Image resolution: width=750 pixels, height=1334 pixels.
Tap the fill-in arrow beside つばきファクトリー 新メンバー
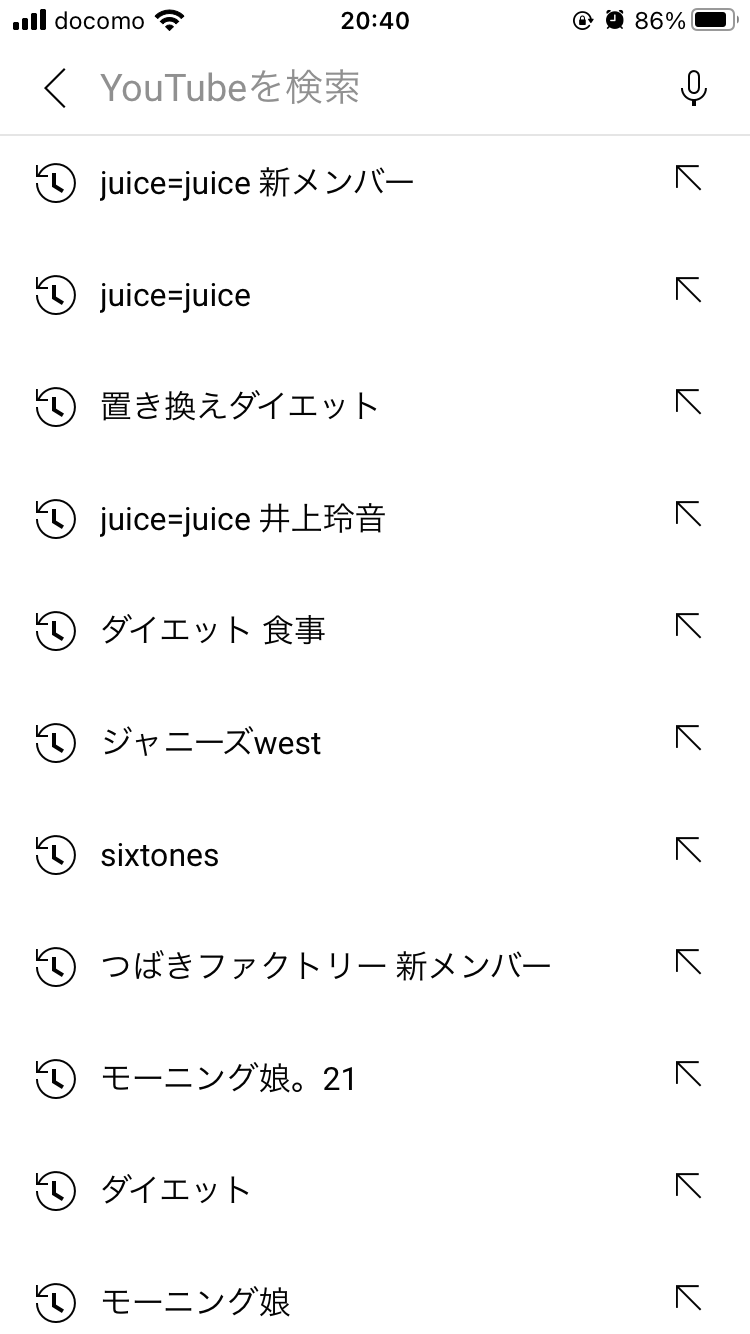[x=688, y=963]
